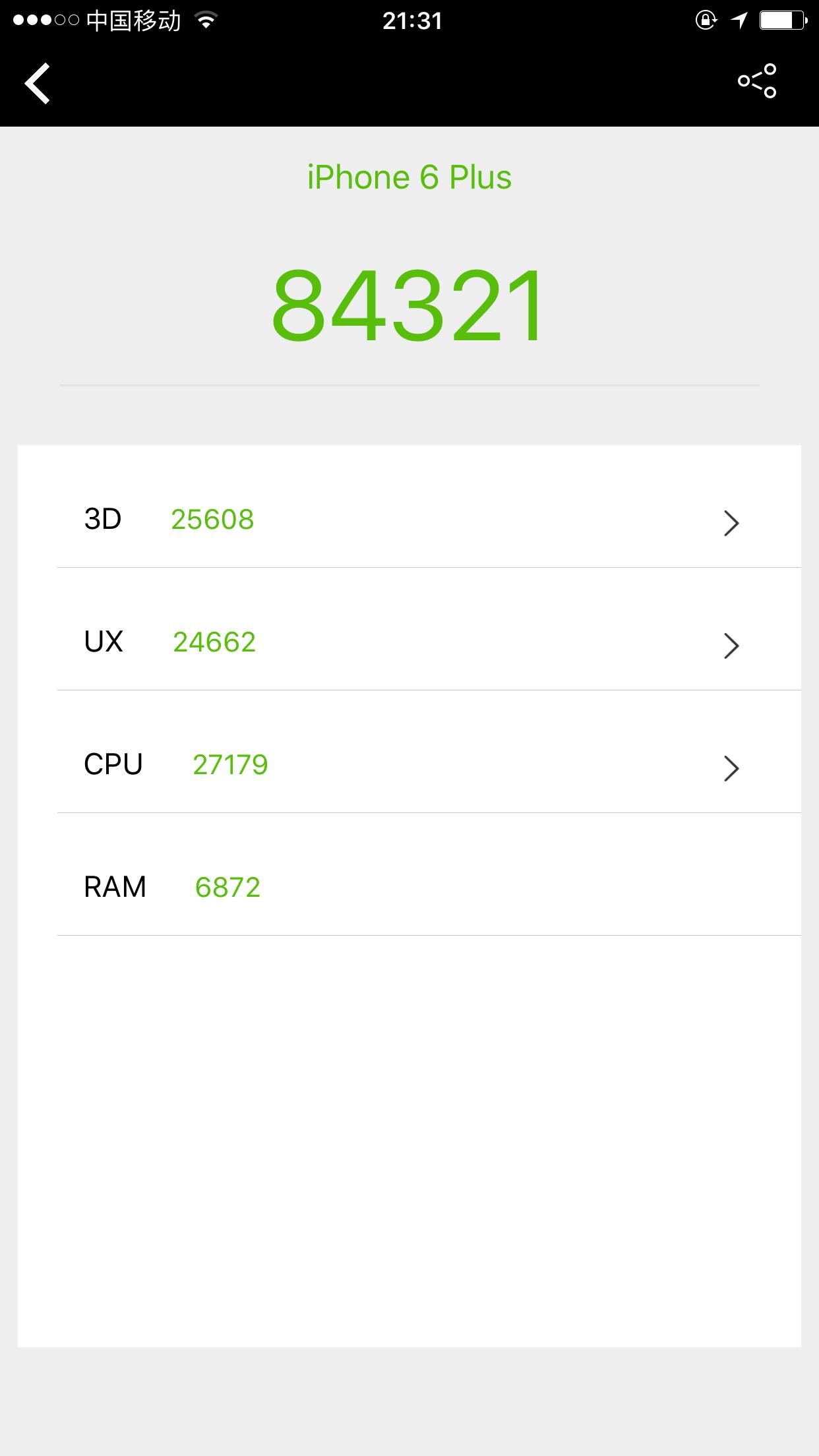
Task: Tap the RAM row showing 6872
Action: [409, 887]
